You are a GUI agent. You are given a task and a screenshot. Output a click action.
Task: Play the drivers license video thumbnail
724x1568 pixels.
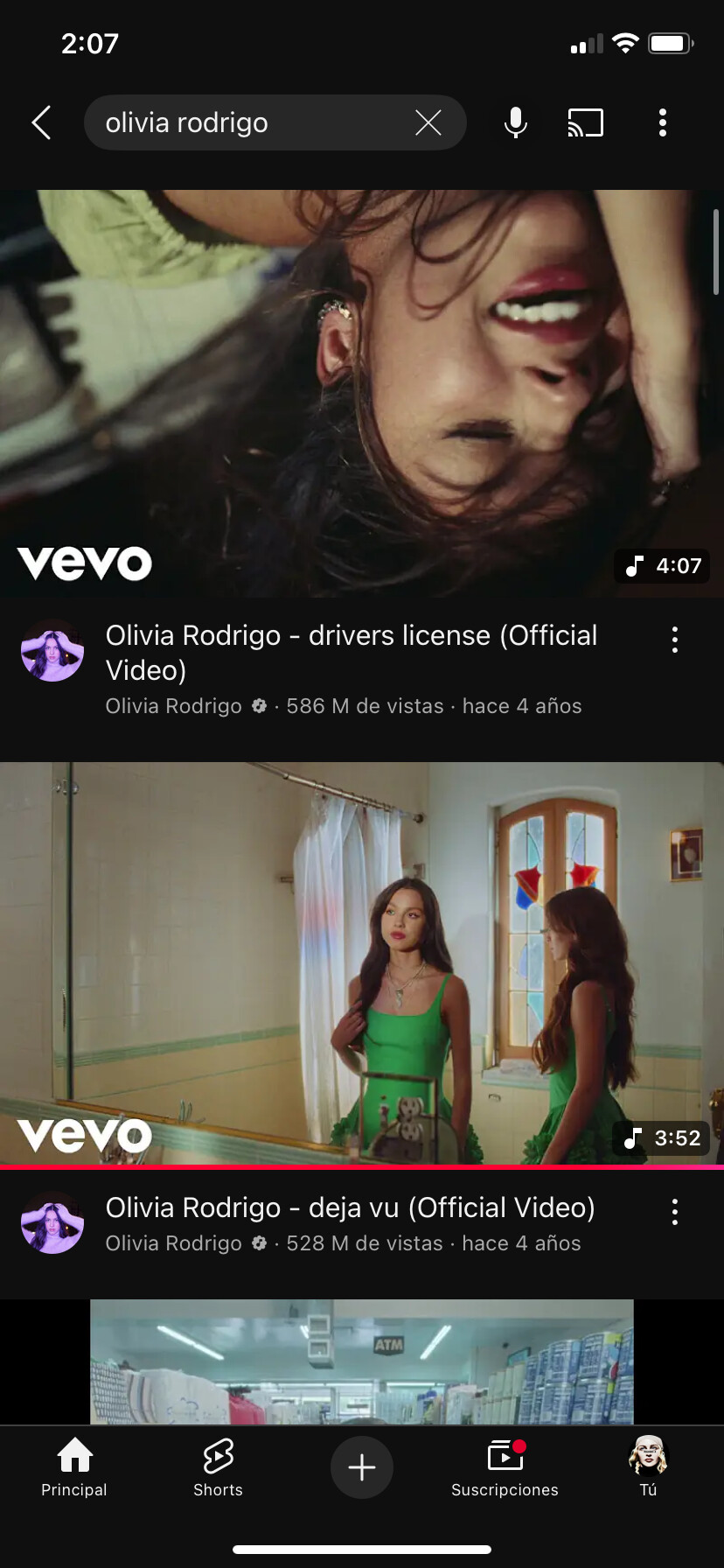(362, 394)
